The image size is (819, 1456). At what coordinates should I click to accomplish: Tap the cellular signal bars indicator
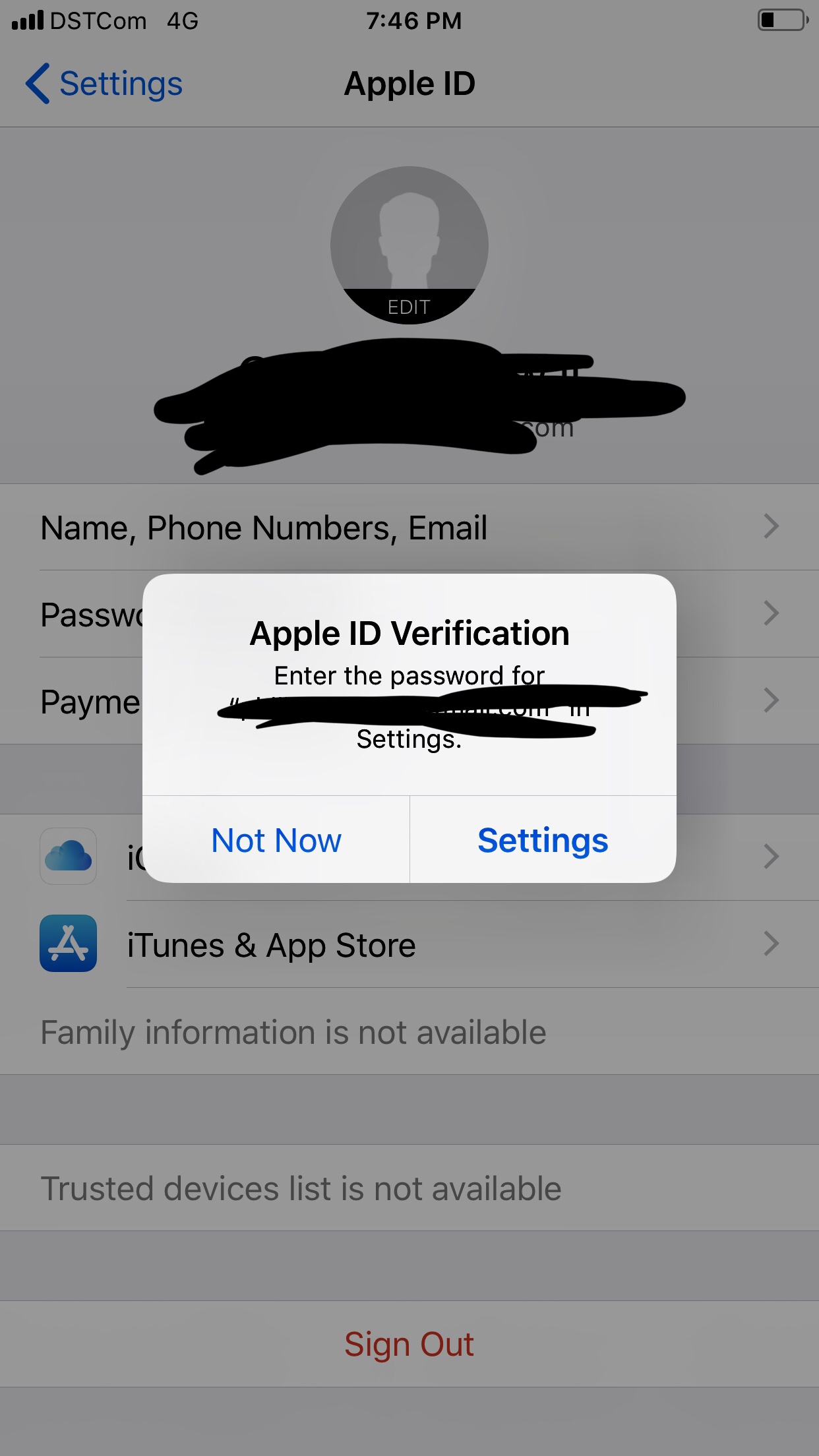coord(28,20)
